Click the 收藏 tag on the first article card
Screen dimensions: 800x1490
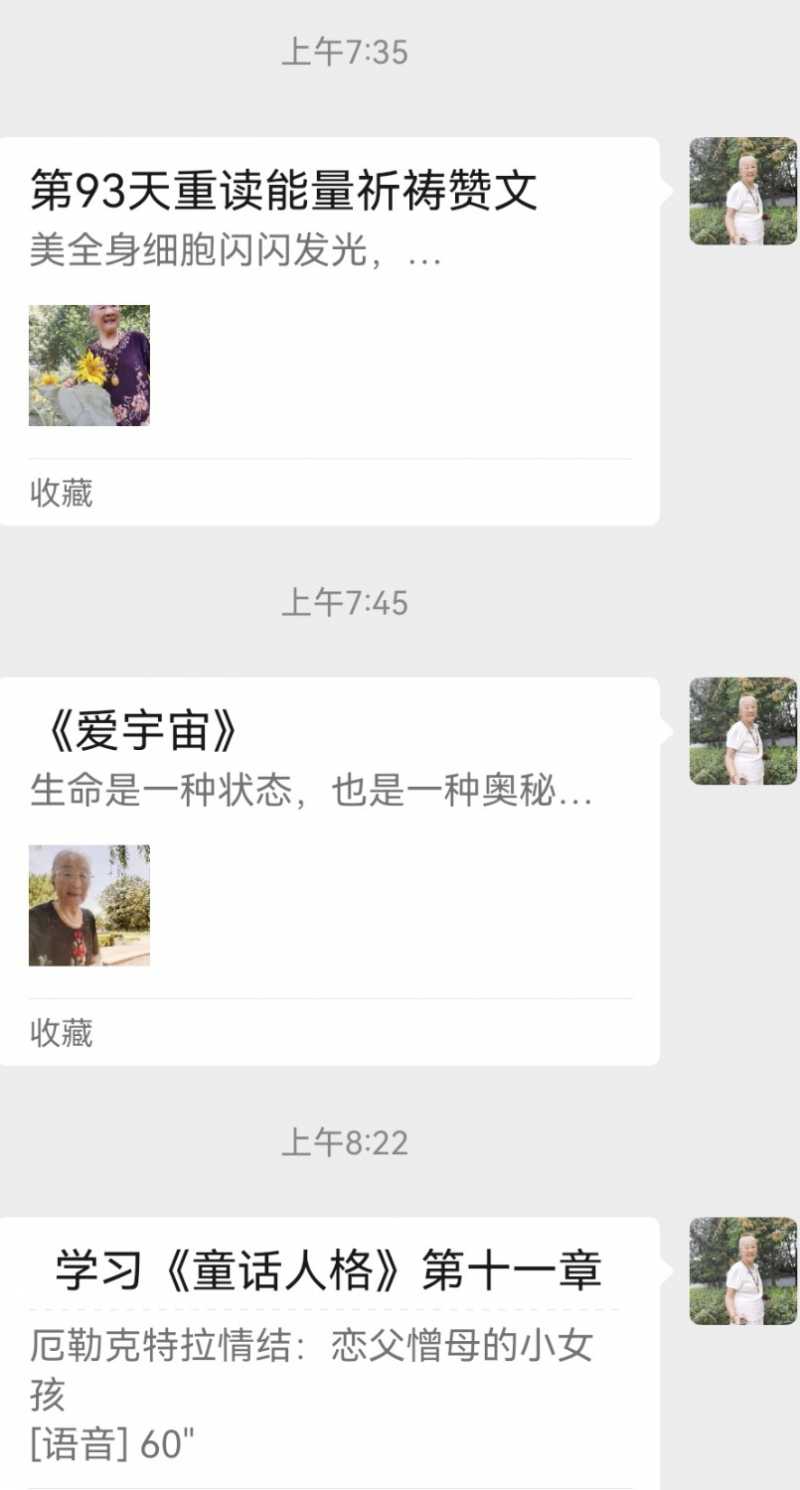point(61,495)
